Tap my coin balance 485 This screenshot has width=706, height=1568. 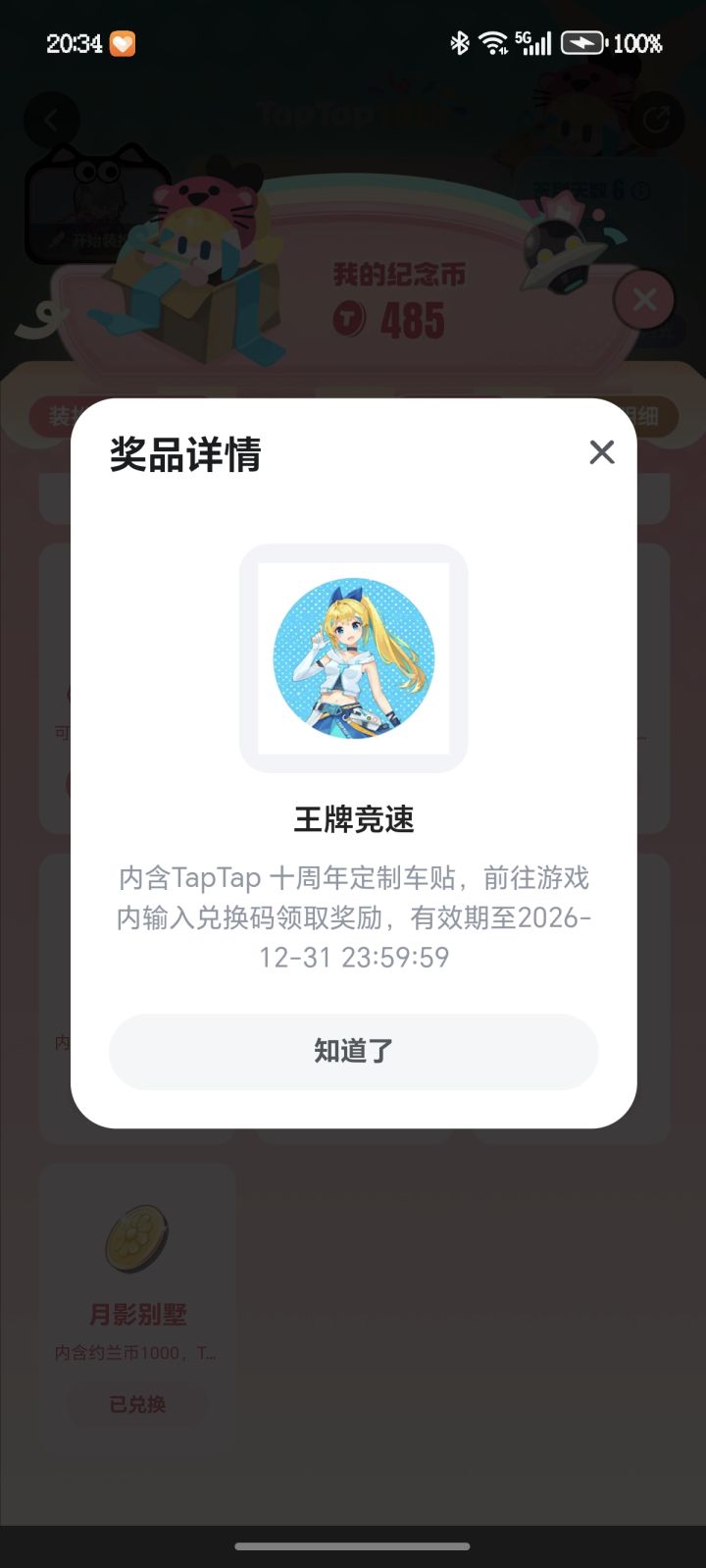pyautogui.click(x=412, y=316)
